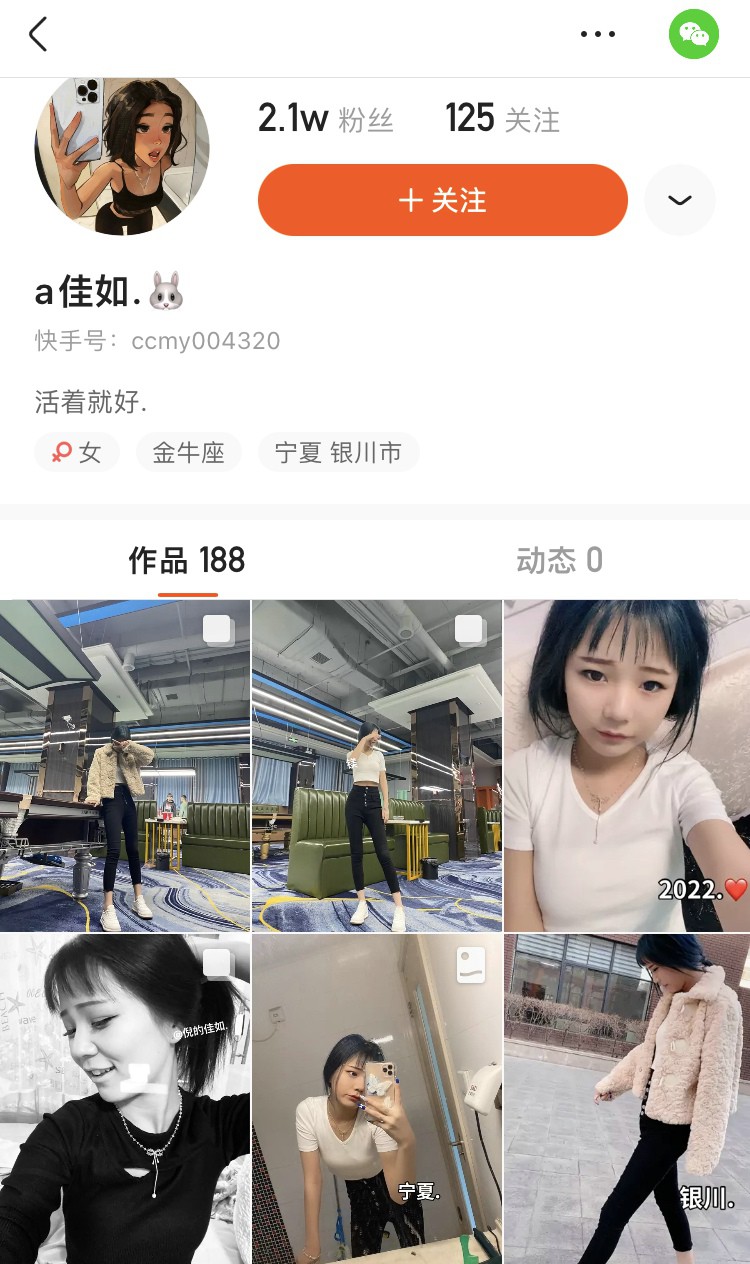Tap the green WeChat share icon
Viewport: 750px width, 1264px height.
coord(694,35)
